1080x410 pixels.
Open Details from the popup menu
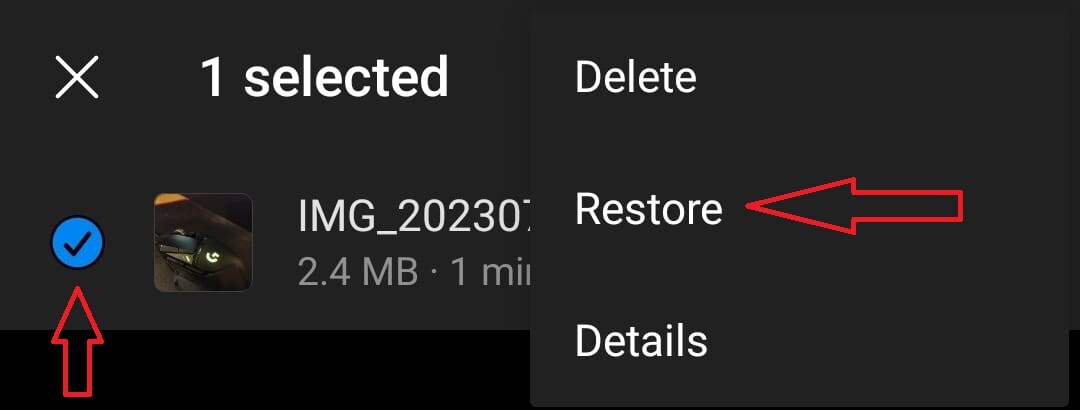point(641,341)
